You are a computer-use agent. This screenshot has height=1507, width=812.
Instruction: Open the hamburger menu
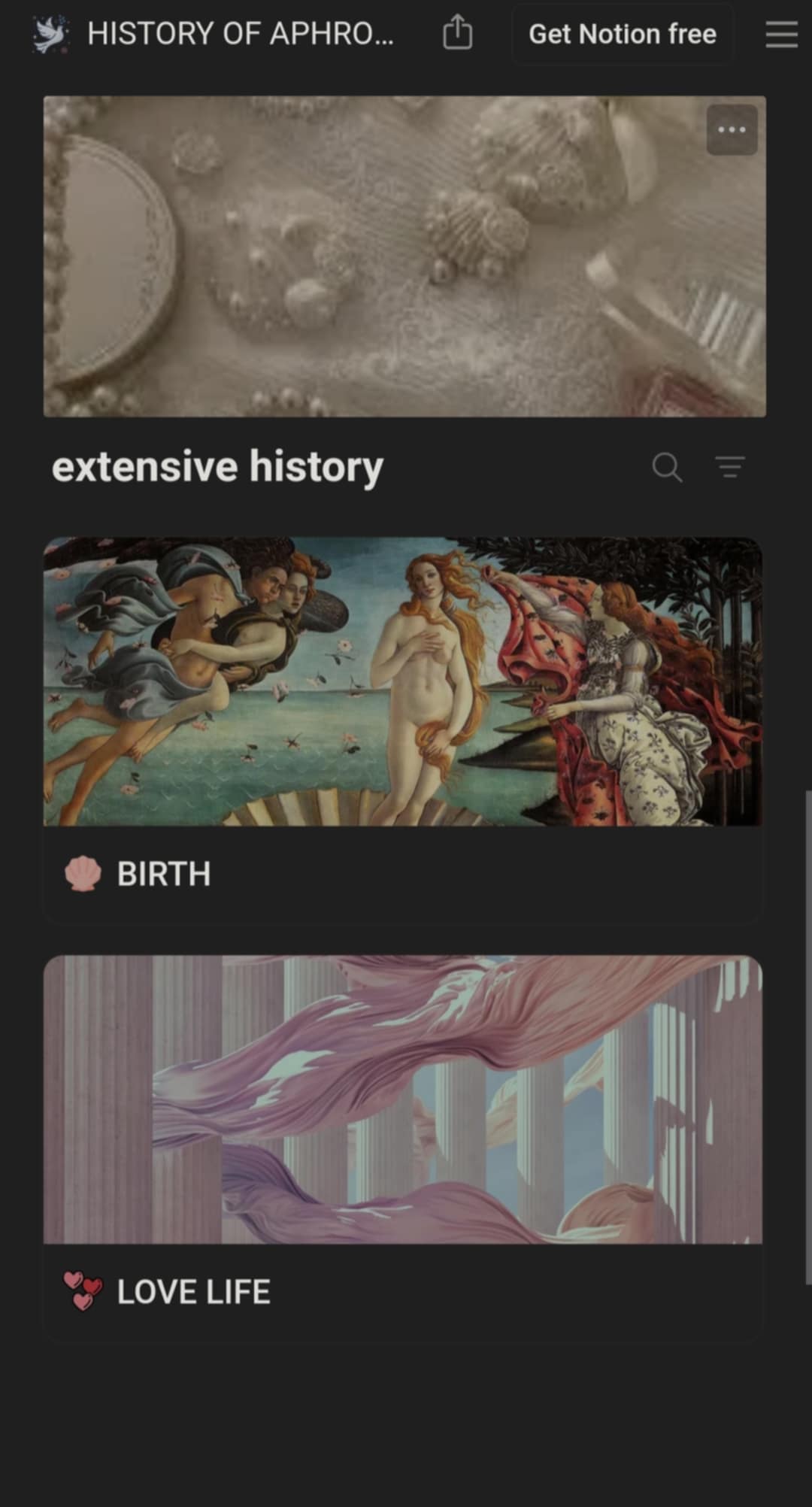781,34
